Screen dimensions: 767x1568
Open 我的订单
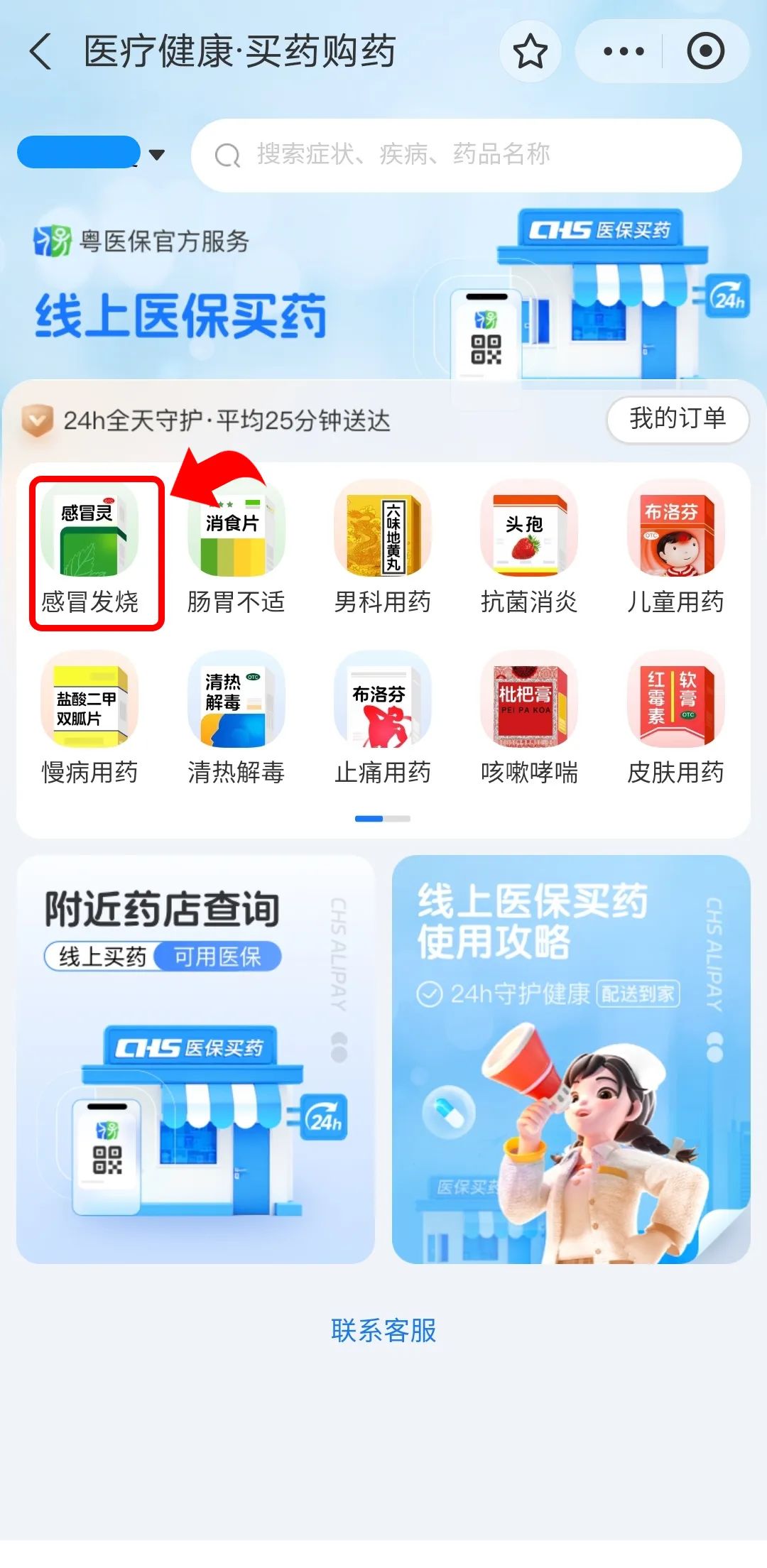(x=678, y=419)
